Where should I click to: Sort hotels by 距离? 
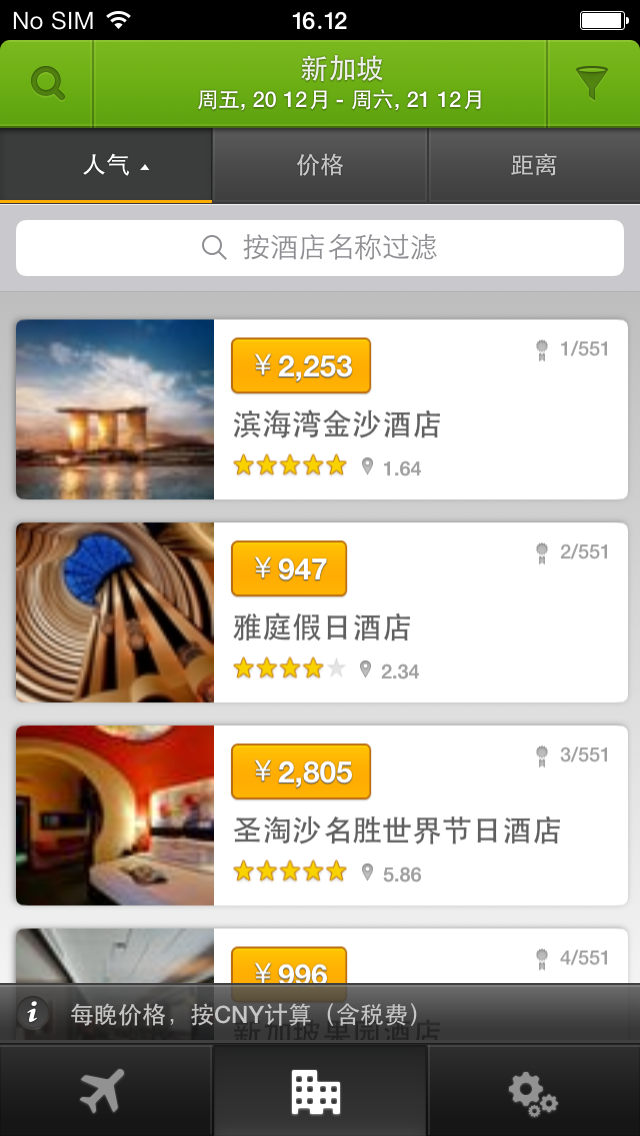(533, 166)
